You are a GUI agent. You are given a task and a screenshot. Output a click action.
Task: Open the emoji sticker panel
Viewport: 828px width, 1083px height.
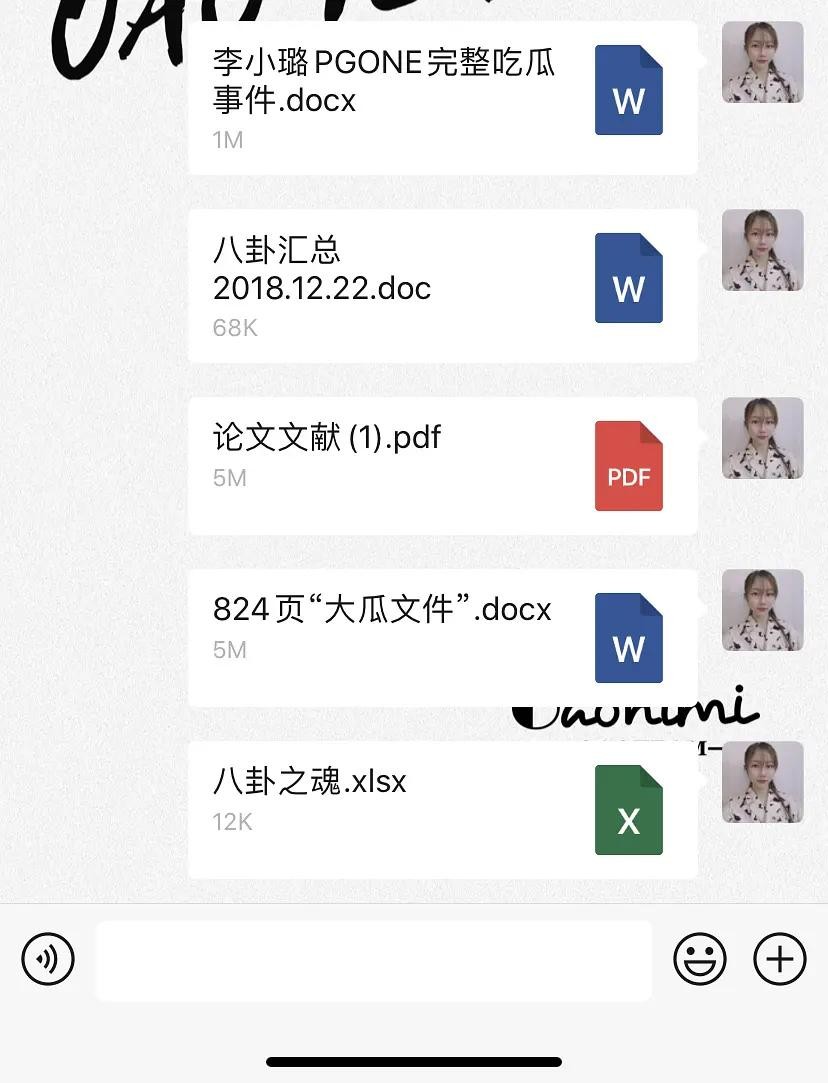click(x=699, y=959)
